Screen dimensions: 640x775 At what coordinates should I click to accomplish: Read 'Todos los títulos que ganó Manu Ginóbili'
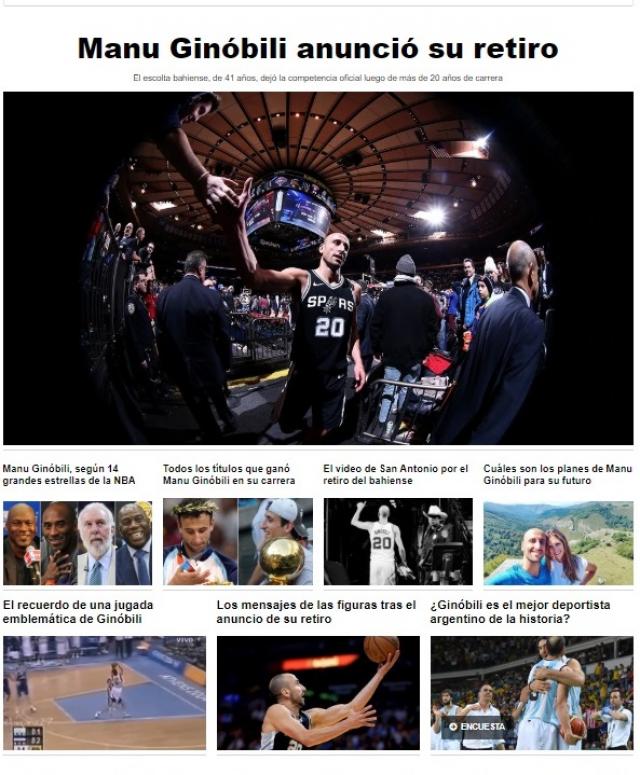(232, 474)
